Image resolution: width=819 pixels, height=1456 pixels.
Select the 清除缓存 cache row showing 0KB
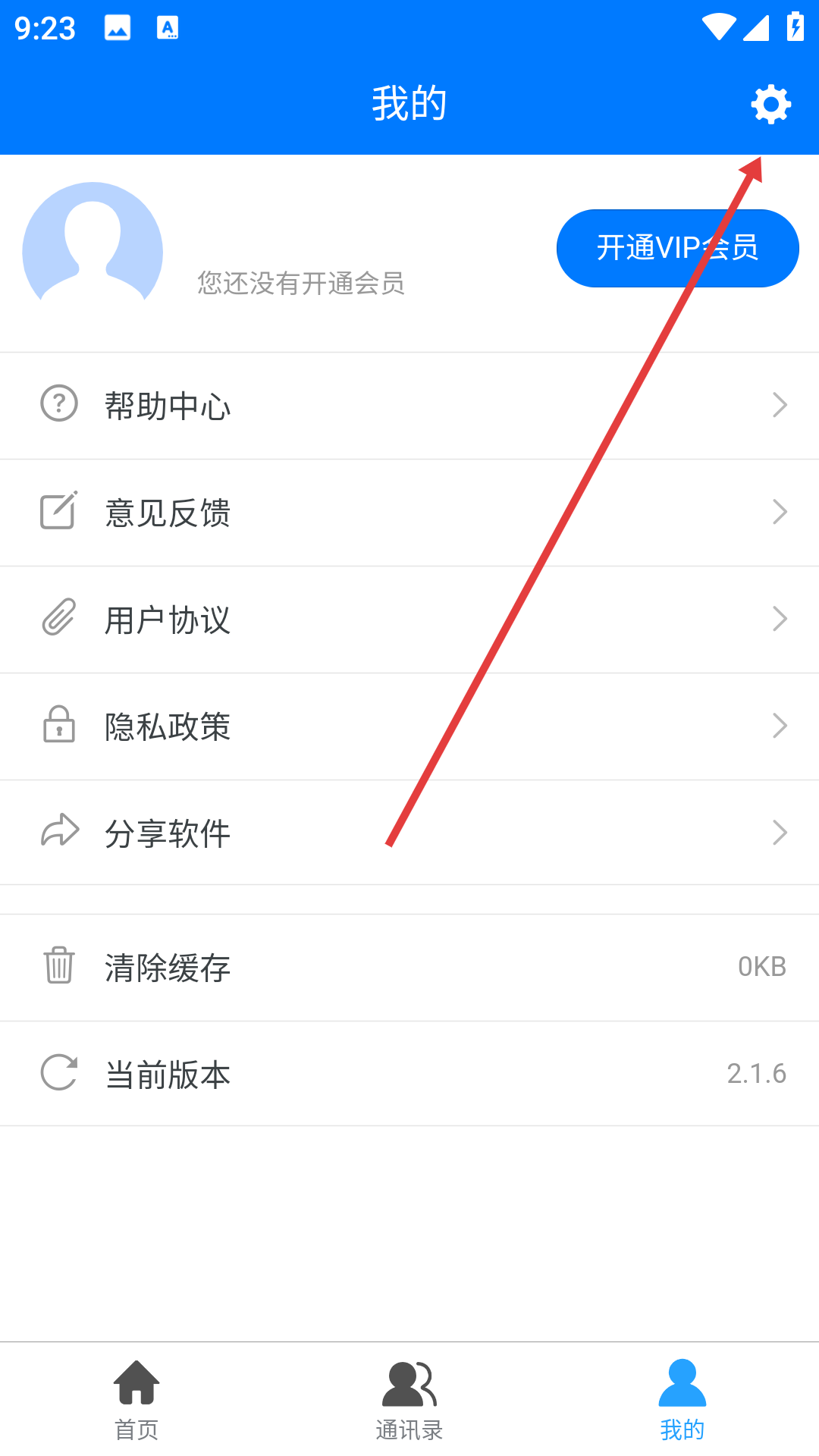point(409,967)
